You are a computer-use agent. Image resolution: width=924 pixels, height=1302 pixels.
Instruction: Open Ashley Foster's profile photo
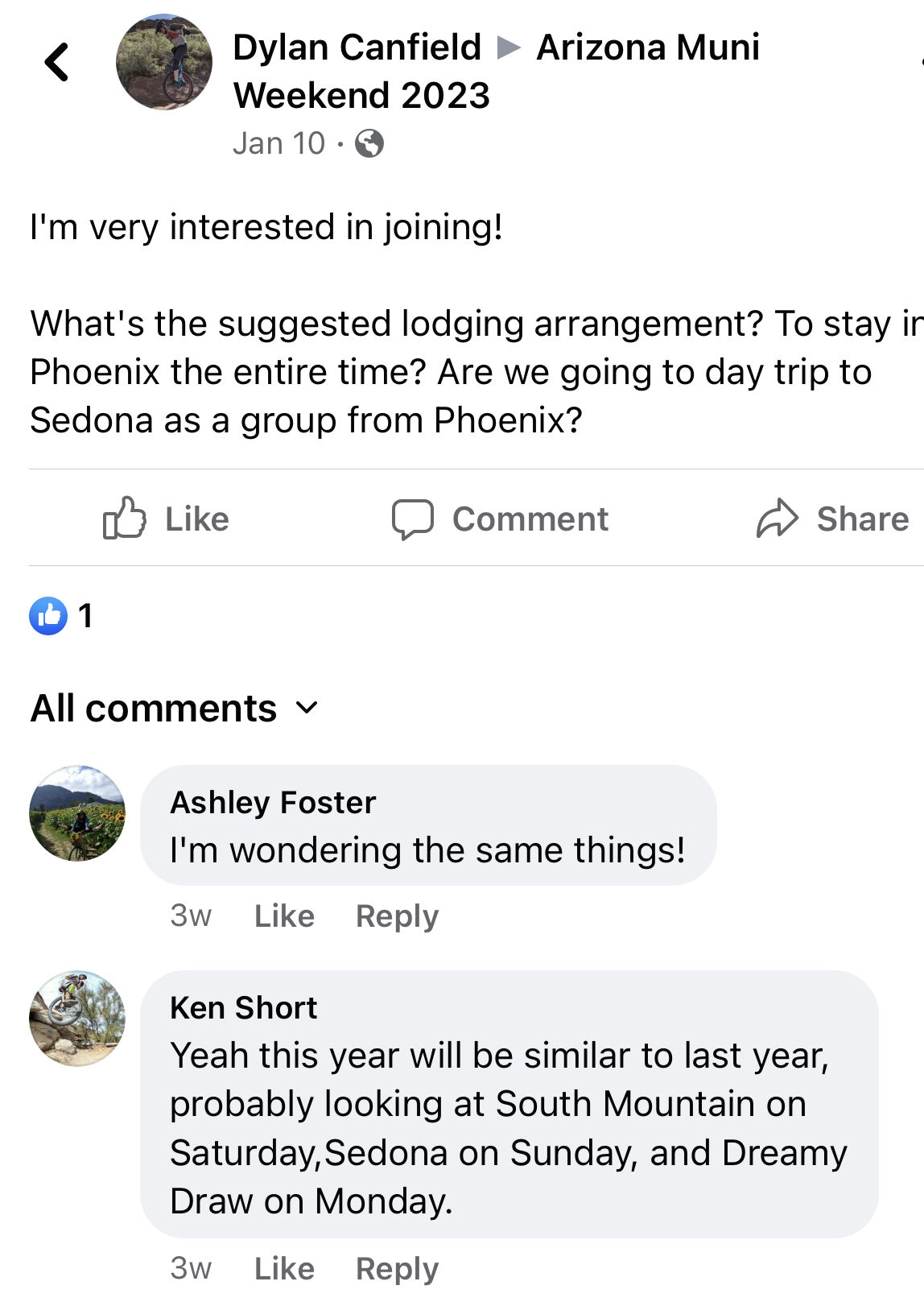77,812
